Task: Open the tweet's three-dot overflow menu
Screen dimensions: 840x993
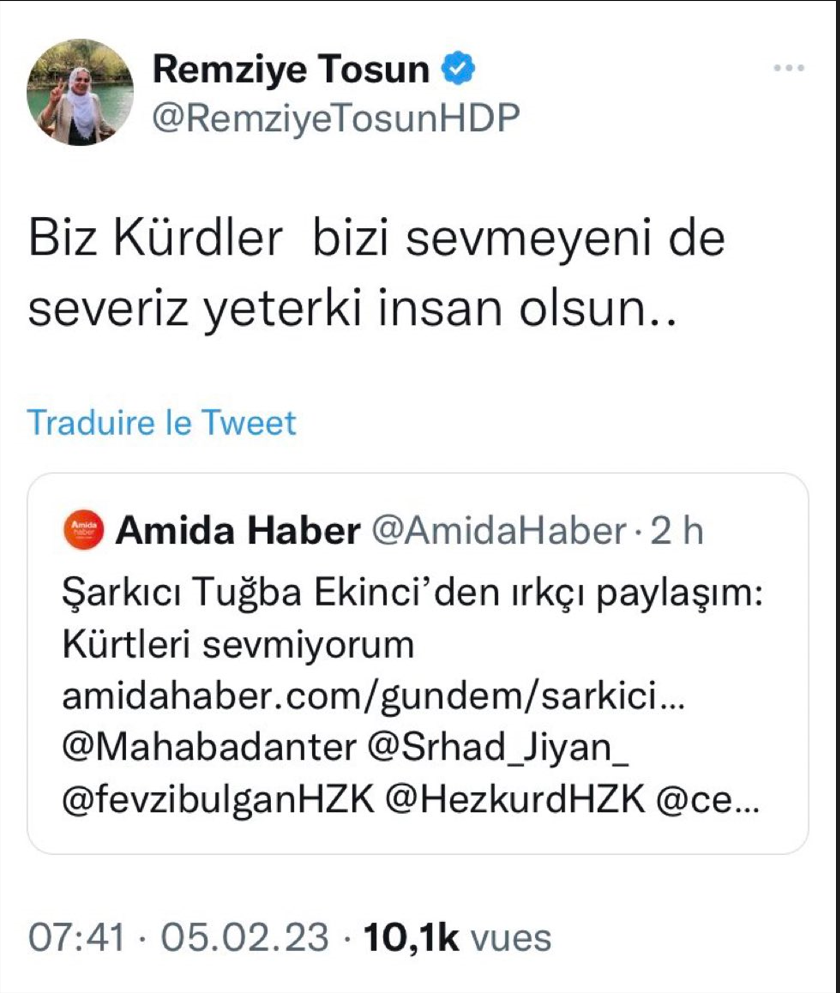Action: (x=789, y=68)
